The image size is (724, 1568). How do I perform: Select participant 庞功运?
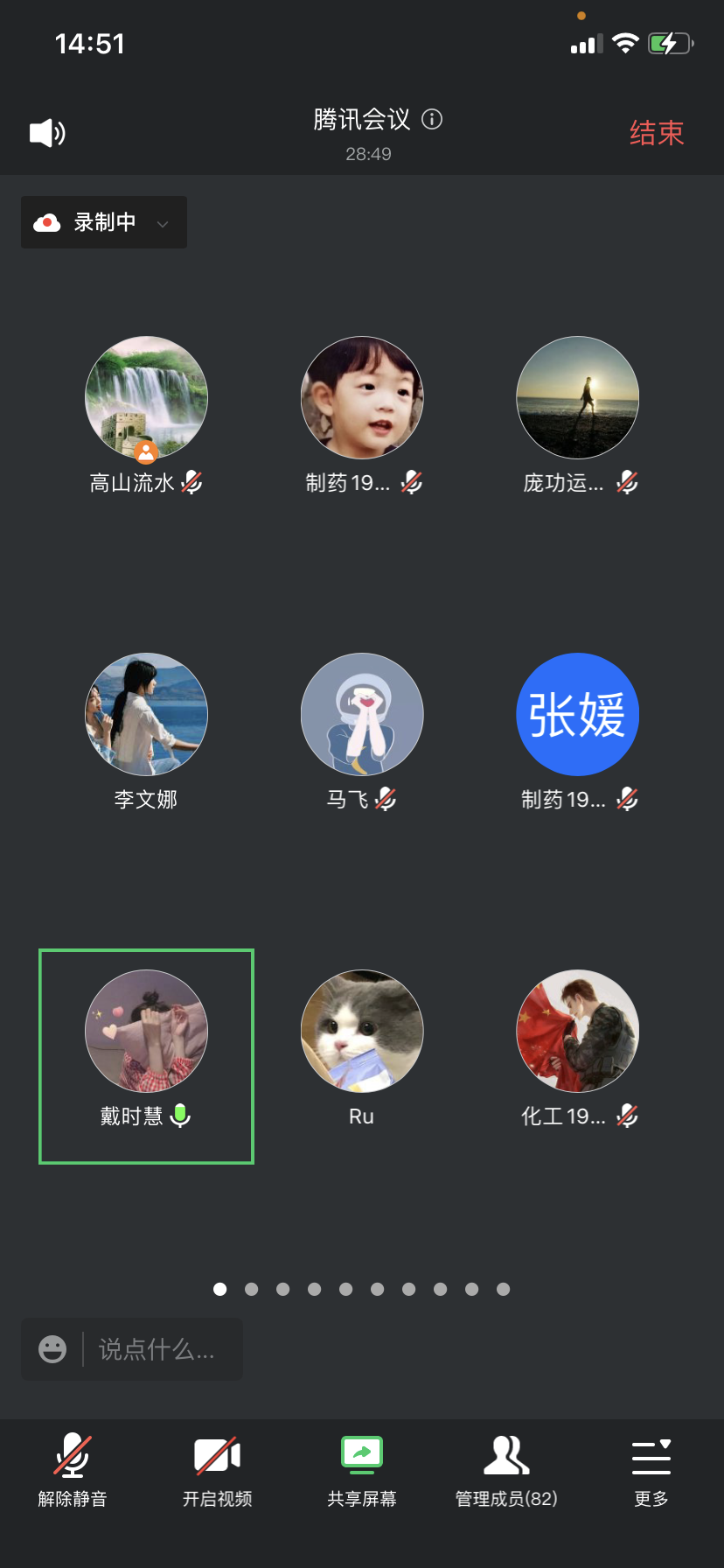coord(578,398)
